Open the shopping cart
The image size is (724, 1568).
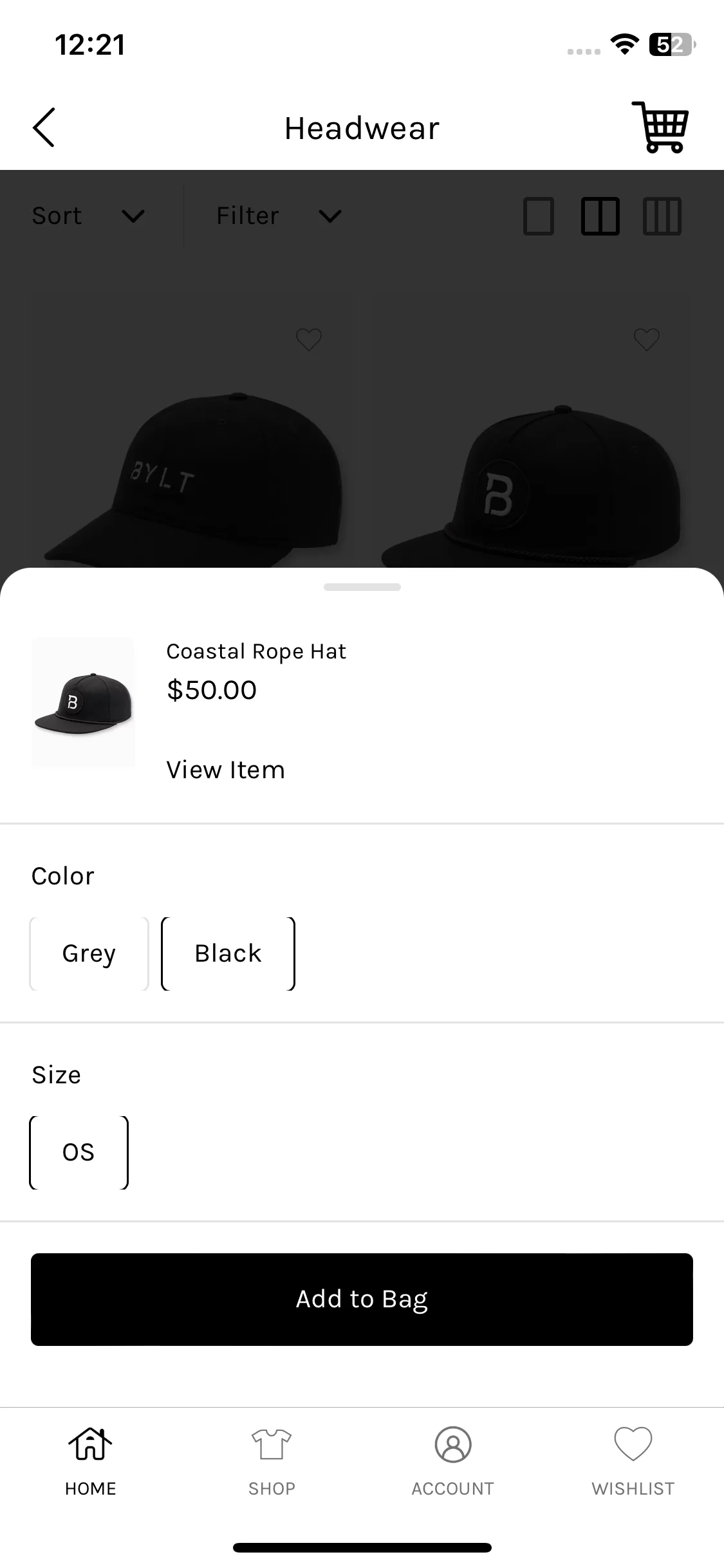tap(660, 127)
